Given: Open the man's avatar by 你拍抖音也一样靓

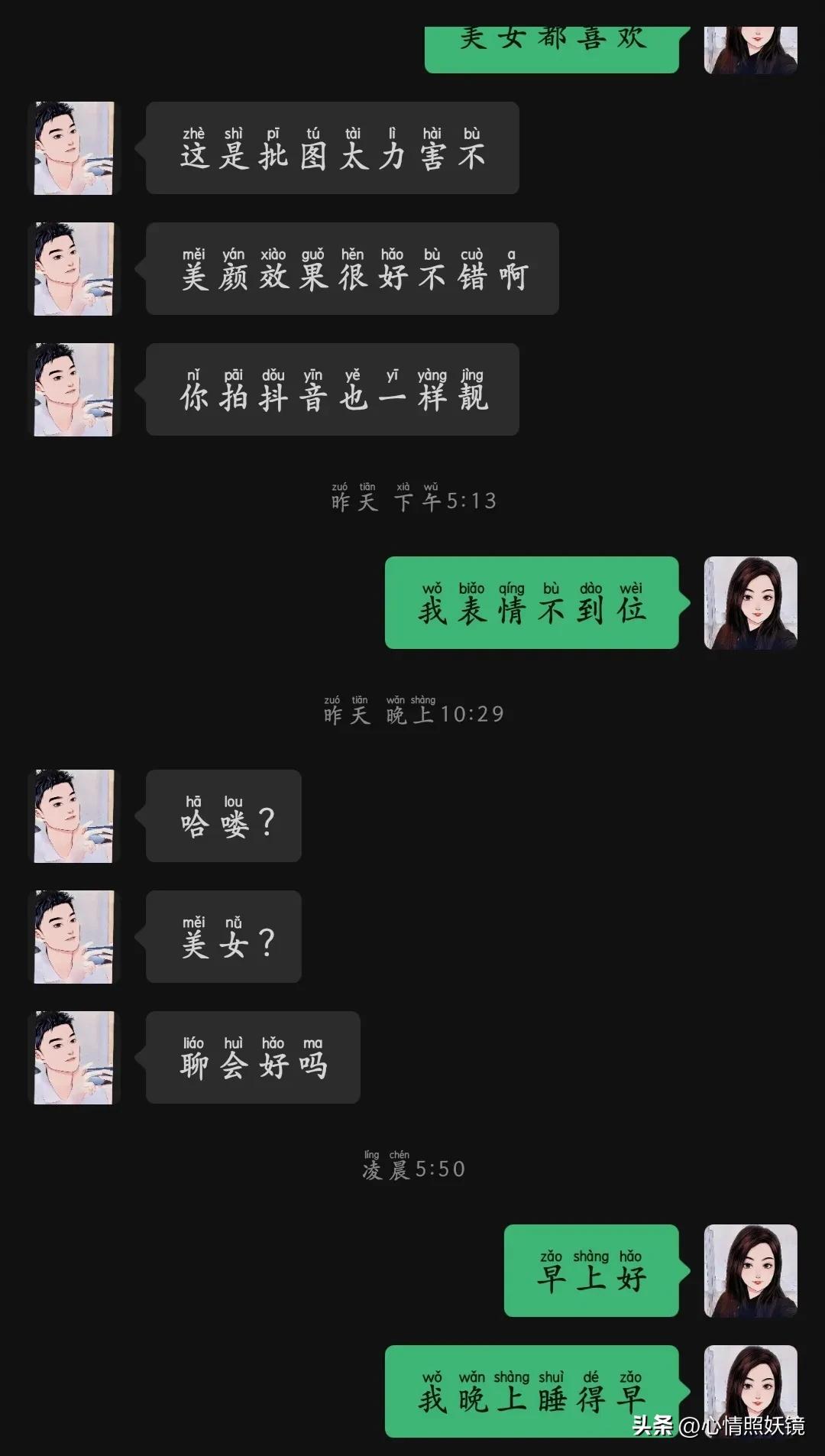Looking at the screenshot, I should click(73, 391).
